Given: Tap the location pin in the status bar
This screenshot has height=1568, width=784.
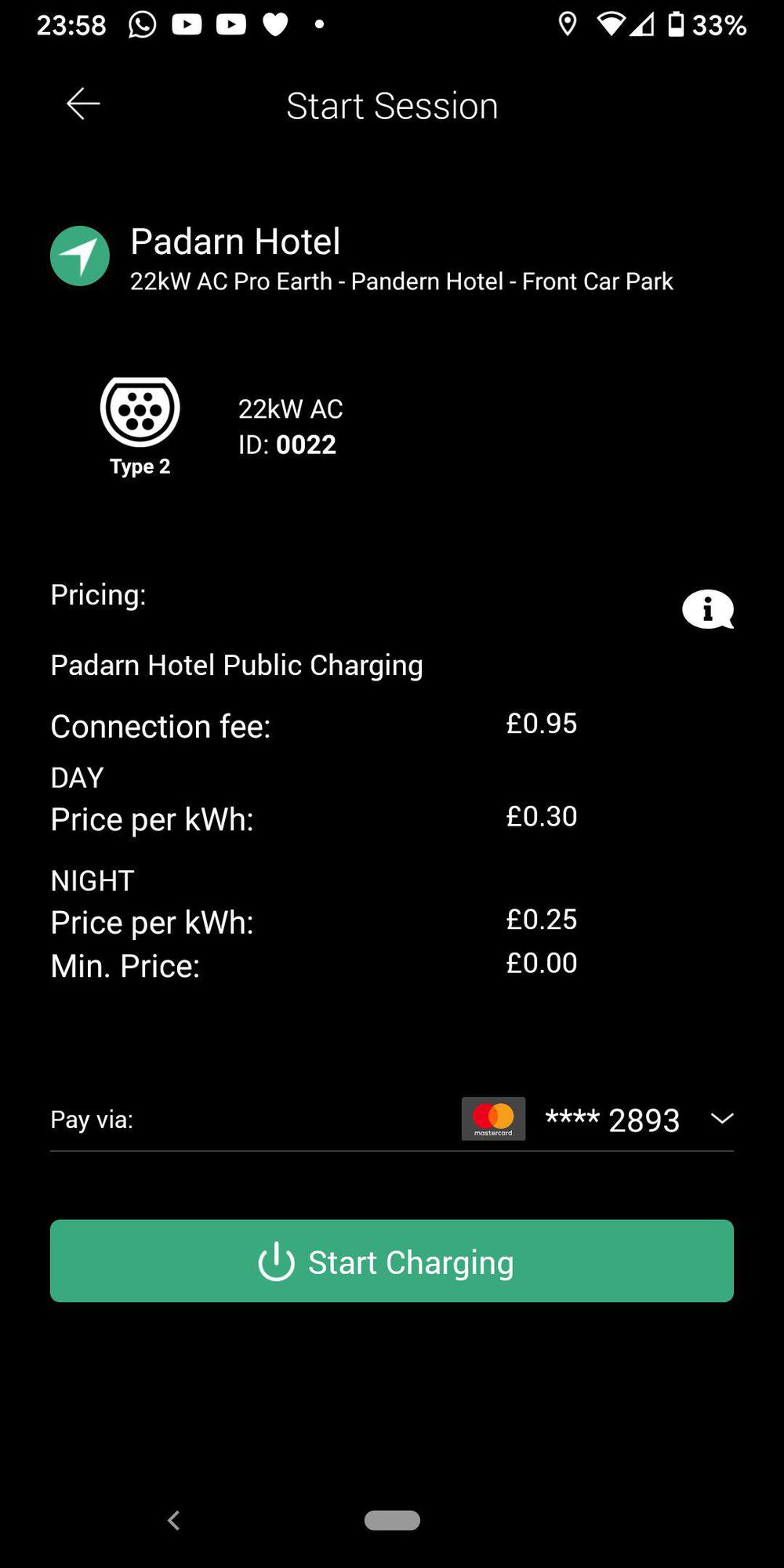Looking at the screenshot, I should [568, 25].
